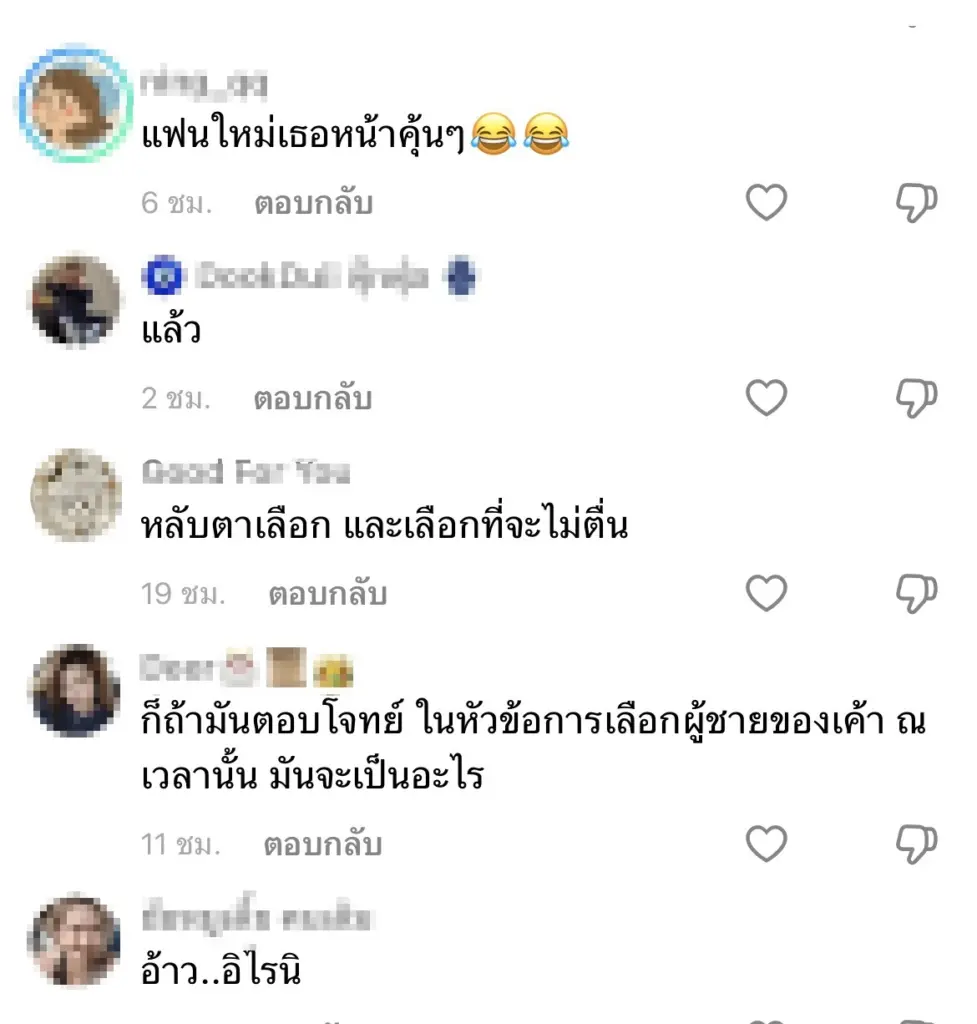The image size is (977, 1024).
Task: Open the profile picture beside 'แฟนใหม่เธอหน้าคุ้นๆ'
Action: pos(75,105)
